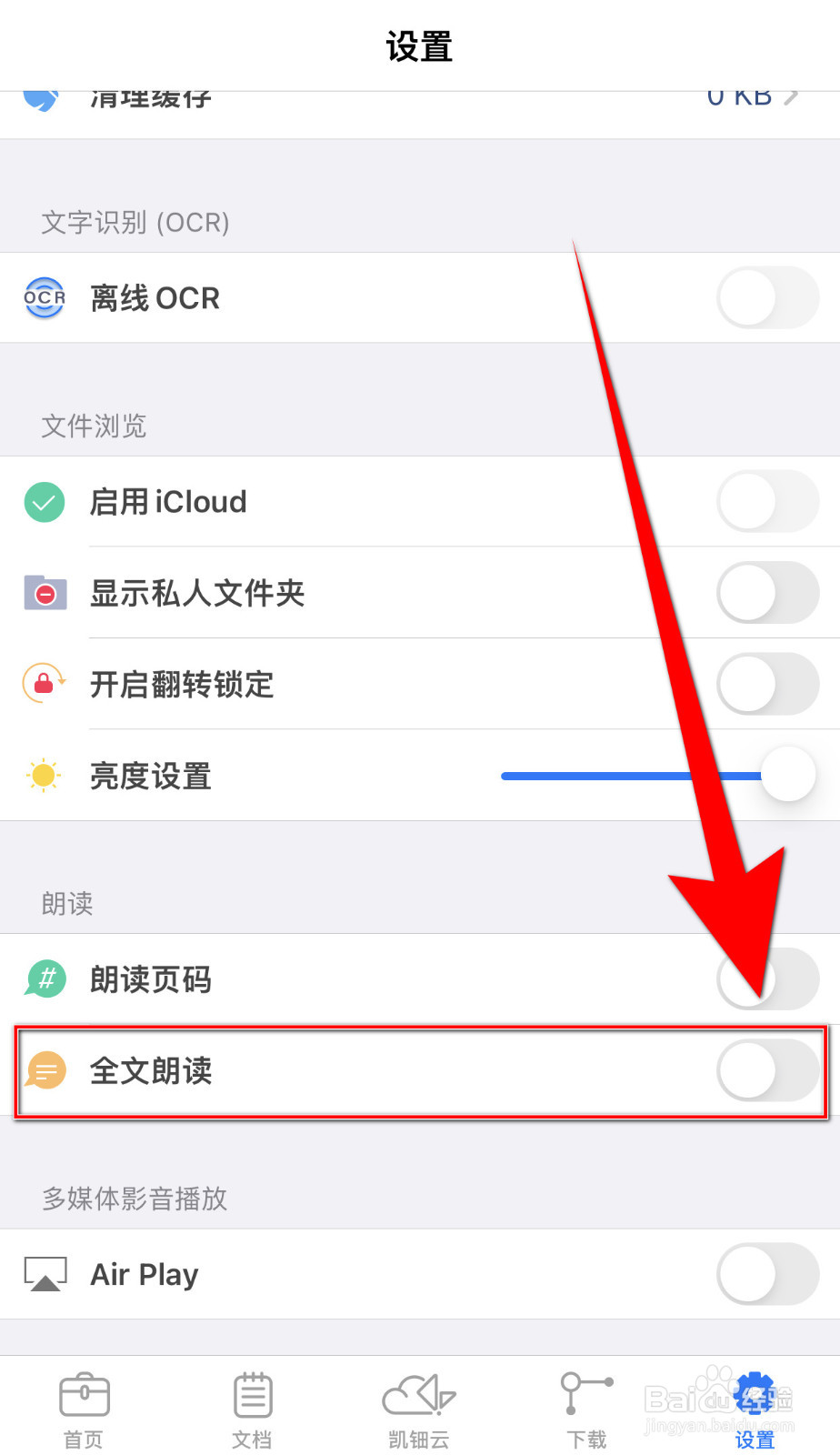Viewport: 840px width, 1455px height.
Task: Adjust the brightness slider handle
Action: coord(787,776)
